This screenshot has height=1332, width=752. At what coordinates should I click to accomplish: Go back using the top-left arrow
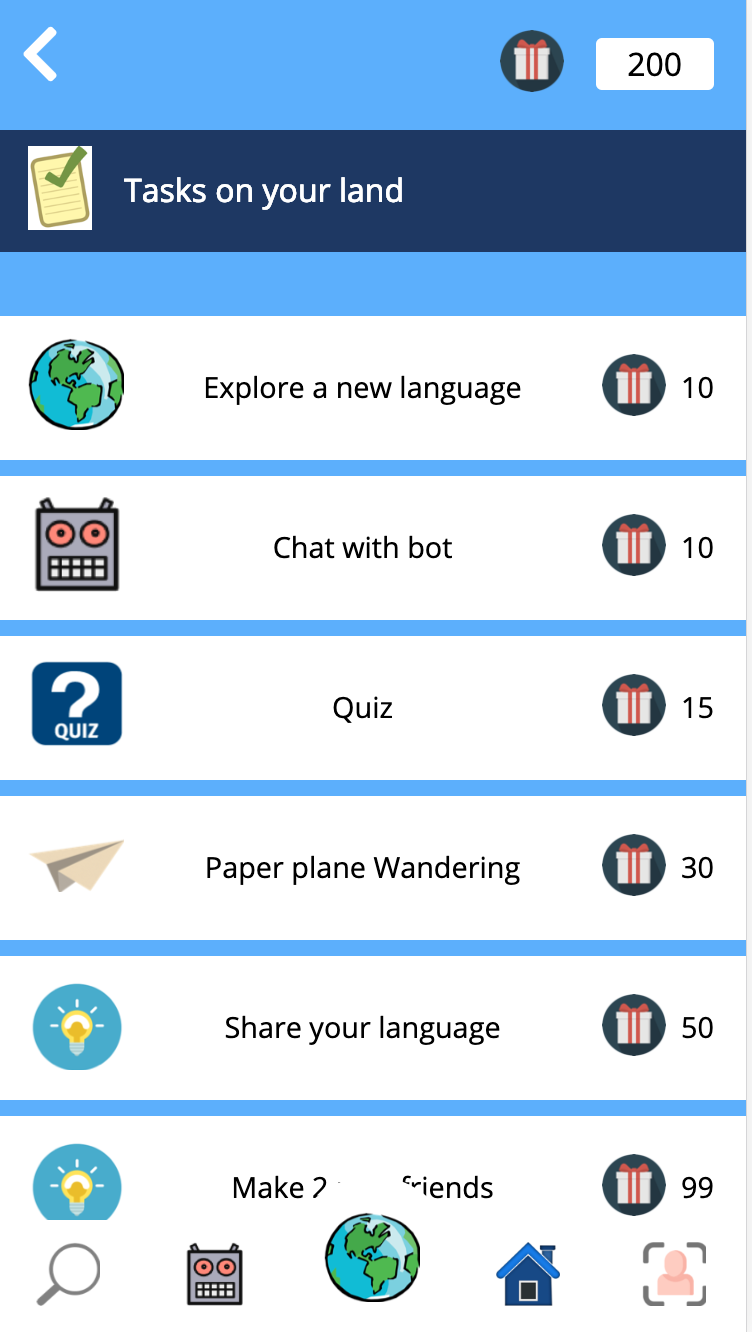pyautogui.click(x=41, y=54)
